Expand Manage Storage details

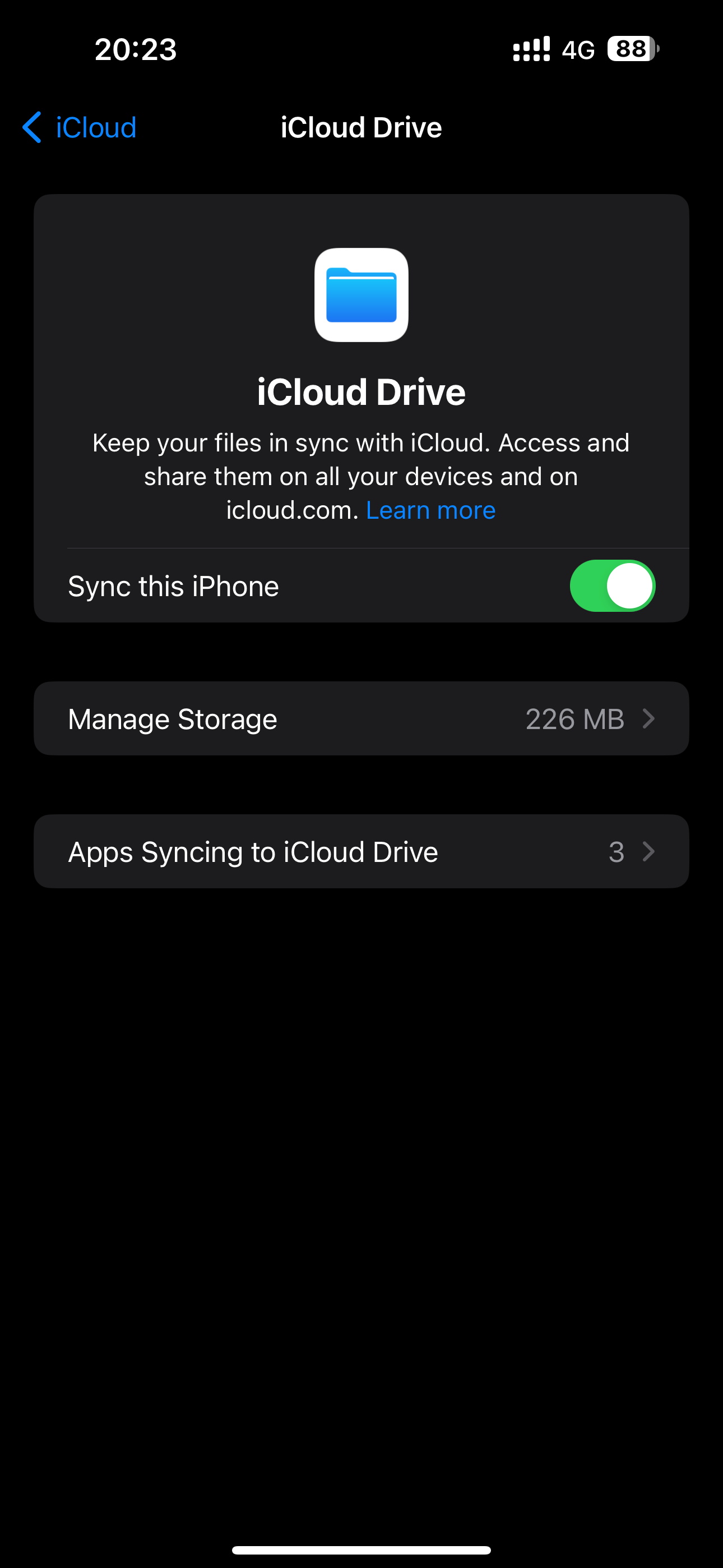coord(361,718)
